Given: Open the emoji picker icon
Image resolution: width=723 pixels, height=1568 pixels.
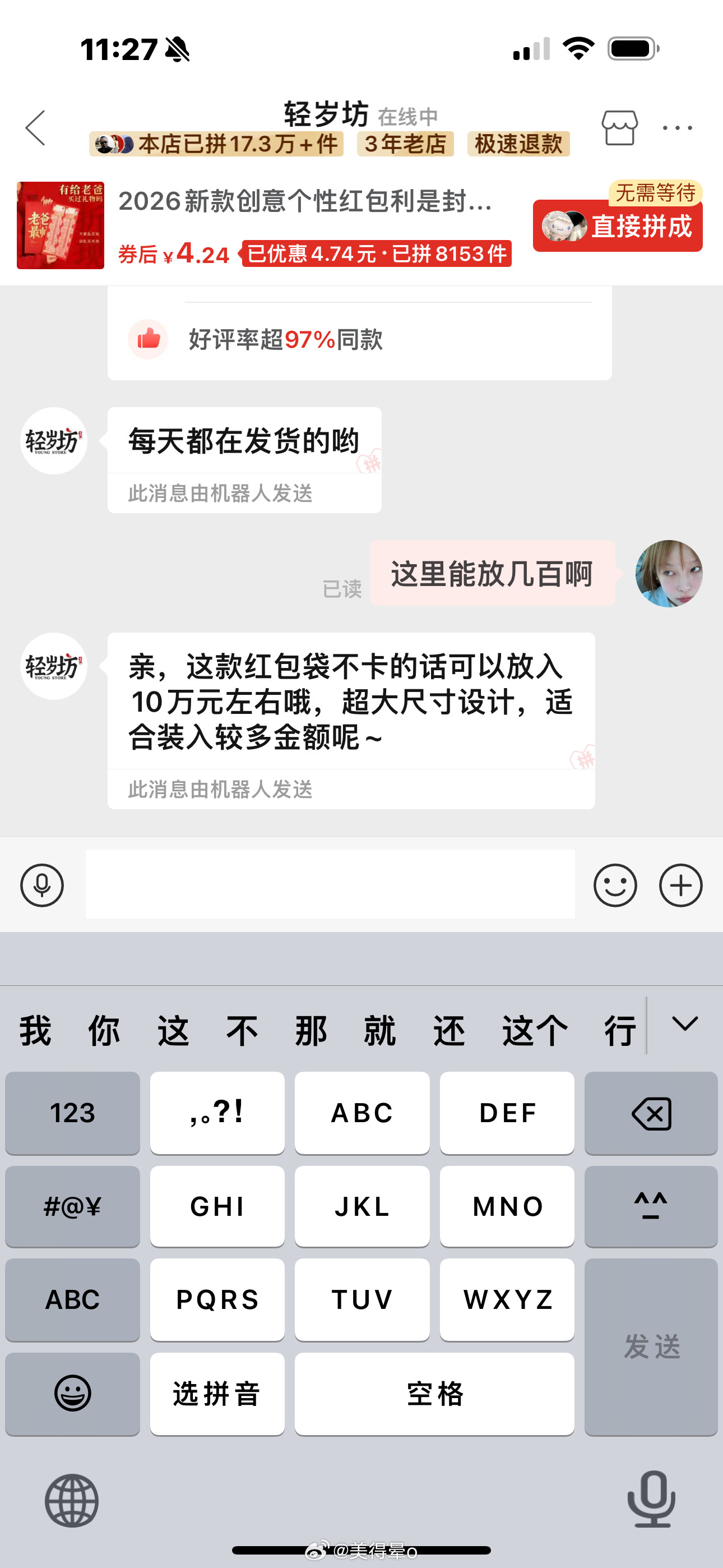Looking at the screenshot, I should click(x=616, y=885).
